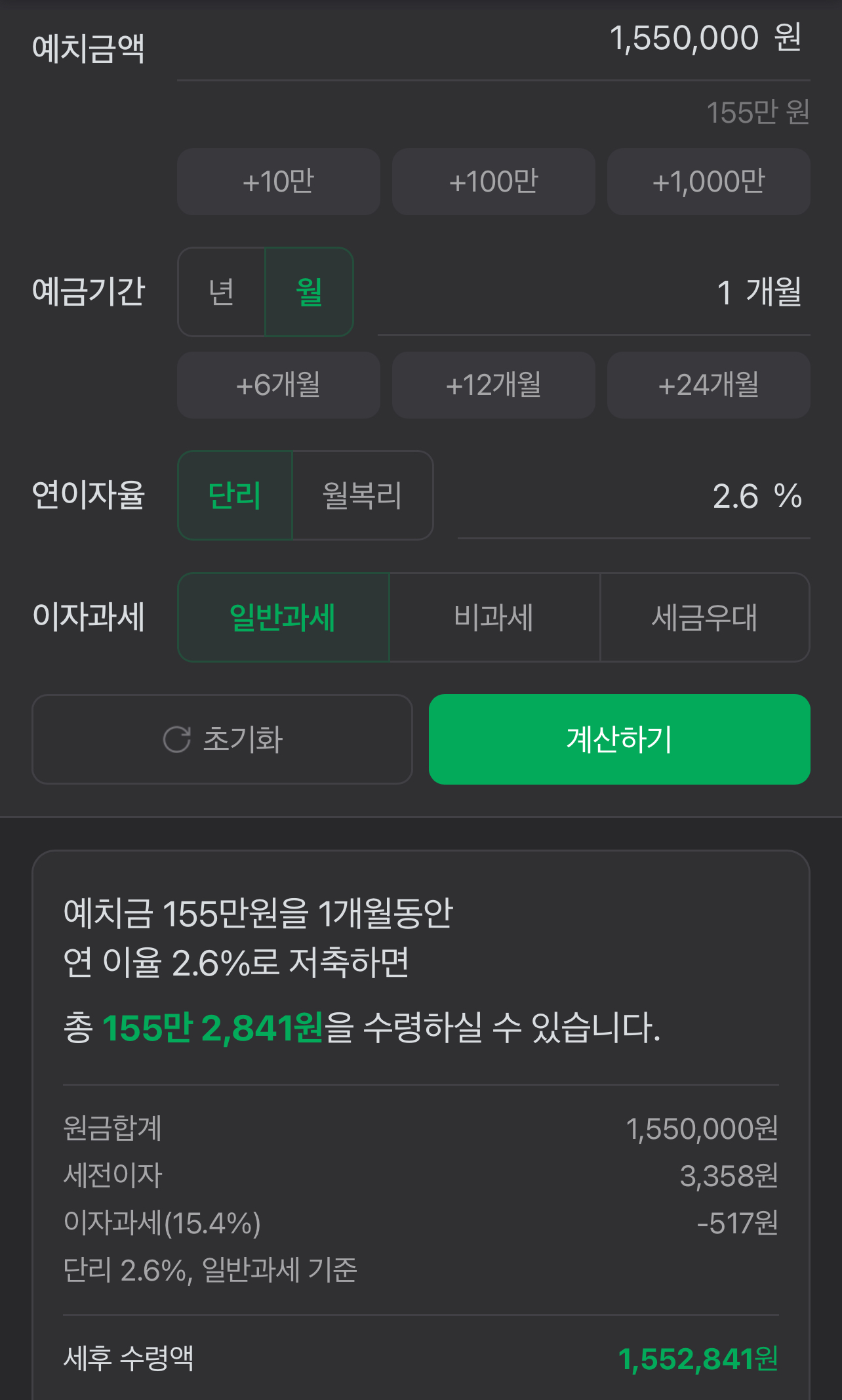
Task: Click the circular reset icon beside 초기화
Action: [x=177, y=739]
